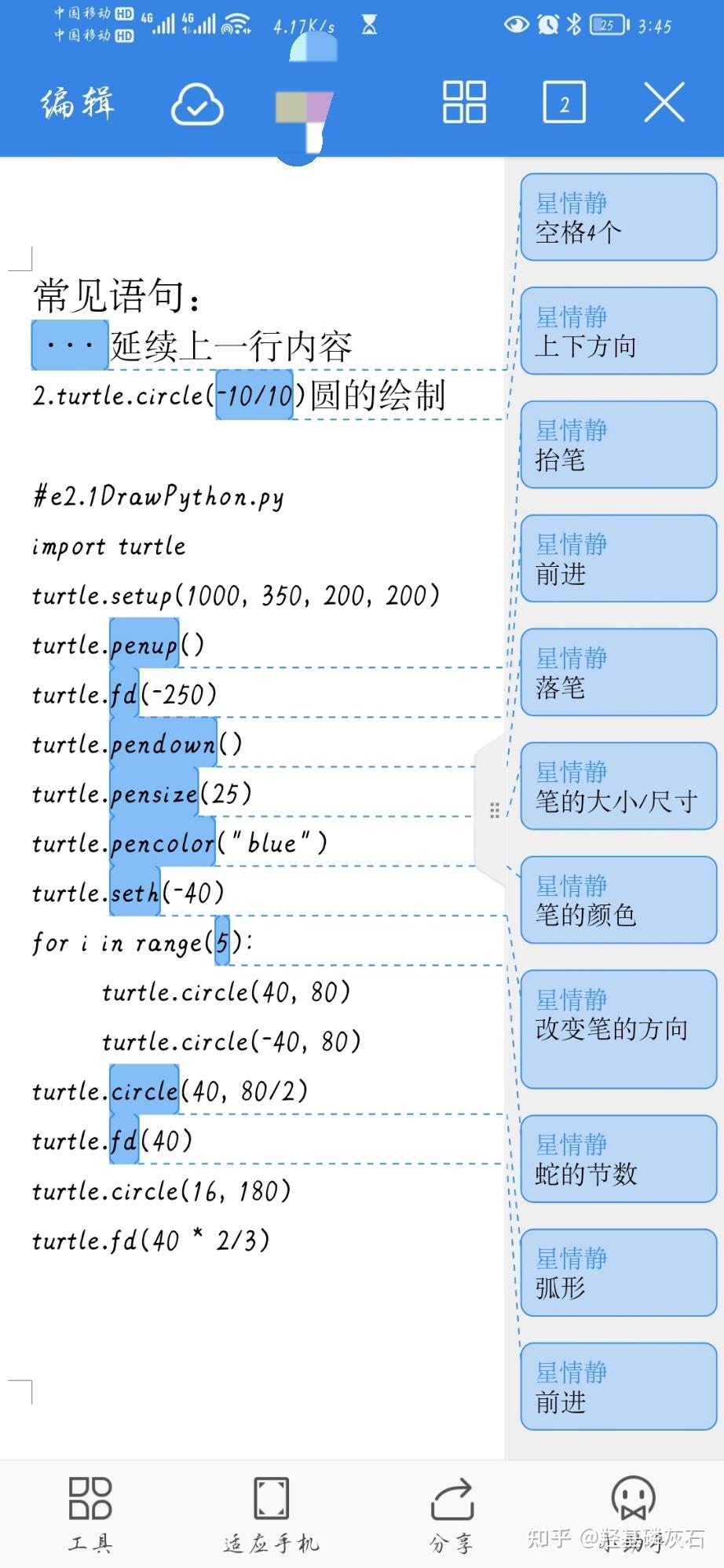Tap 分享 to share the document

pyautogui.click(x=452, y=1513)
